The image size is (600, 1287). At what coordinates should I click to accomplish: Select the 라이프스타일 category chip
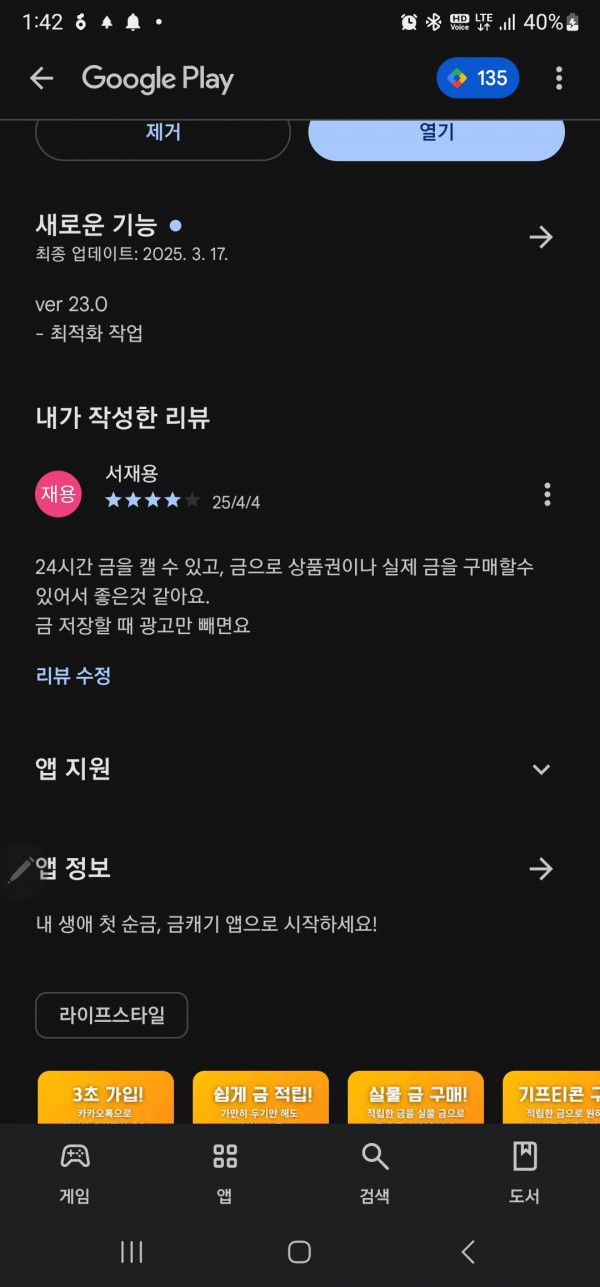point(111,1015)
